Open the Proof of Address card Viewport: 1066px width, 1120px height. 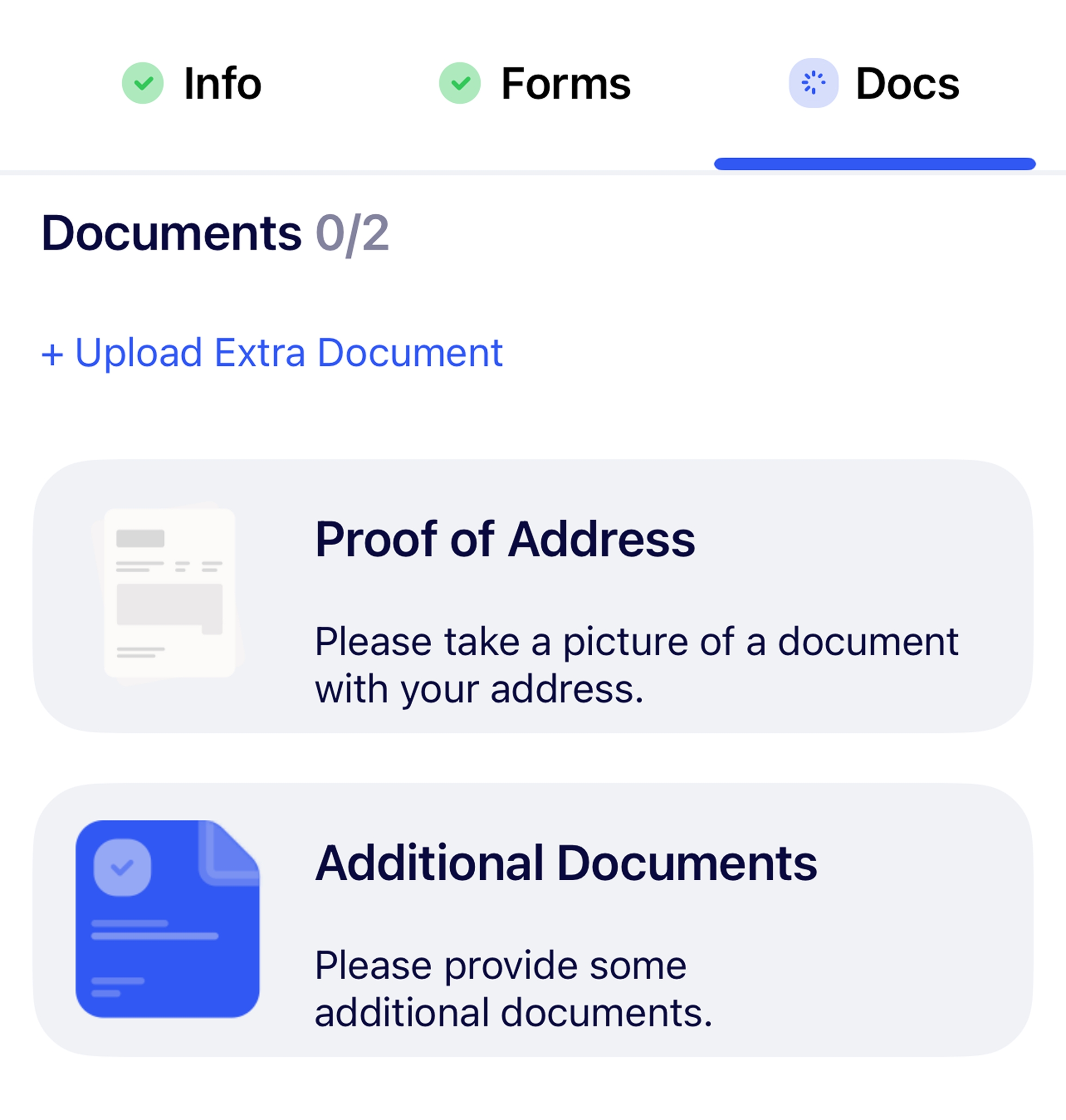[533, 596]
